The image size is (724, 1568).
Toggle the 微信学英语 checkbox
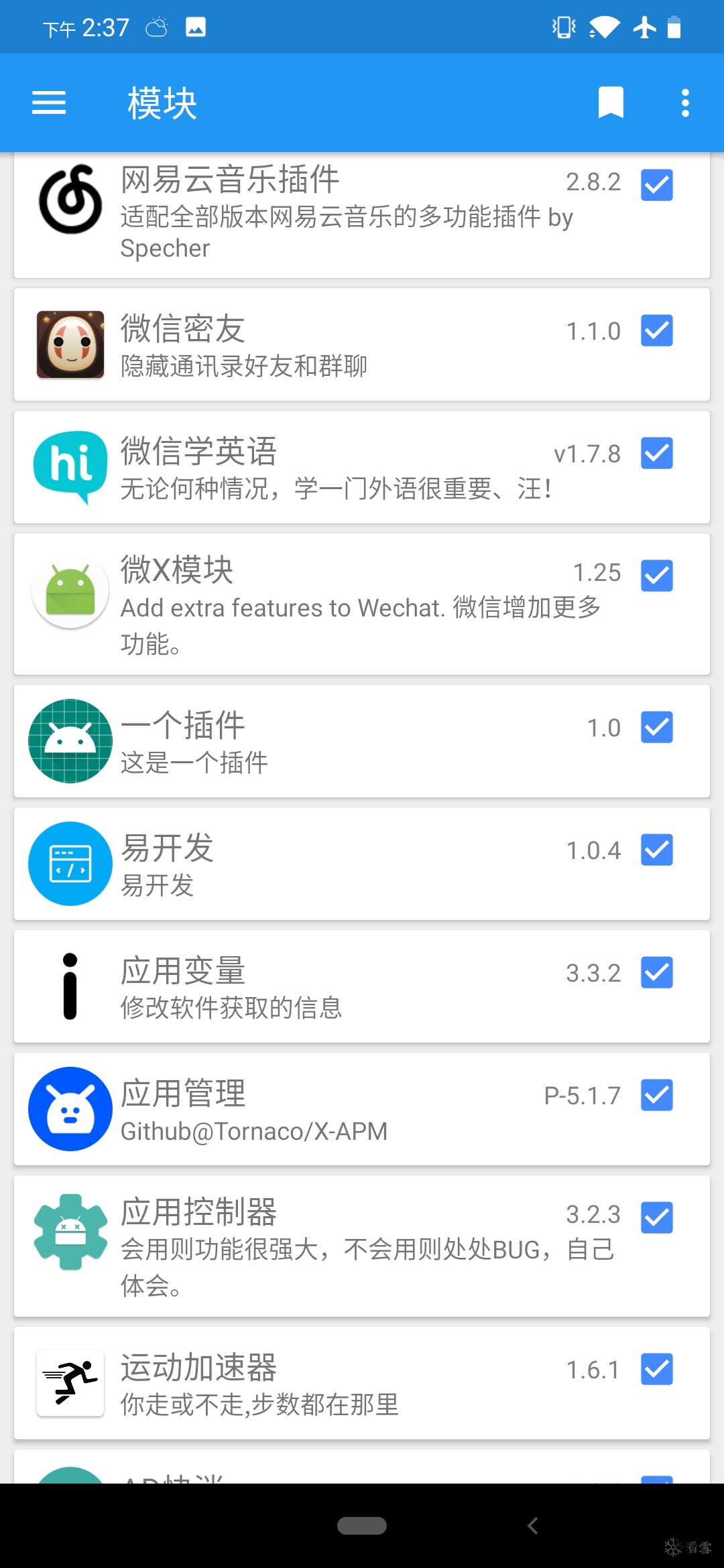click(x=657, y=454)
